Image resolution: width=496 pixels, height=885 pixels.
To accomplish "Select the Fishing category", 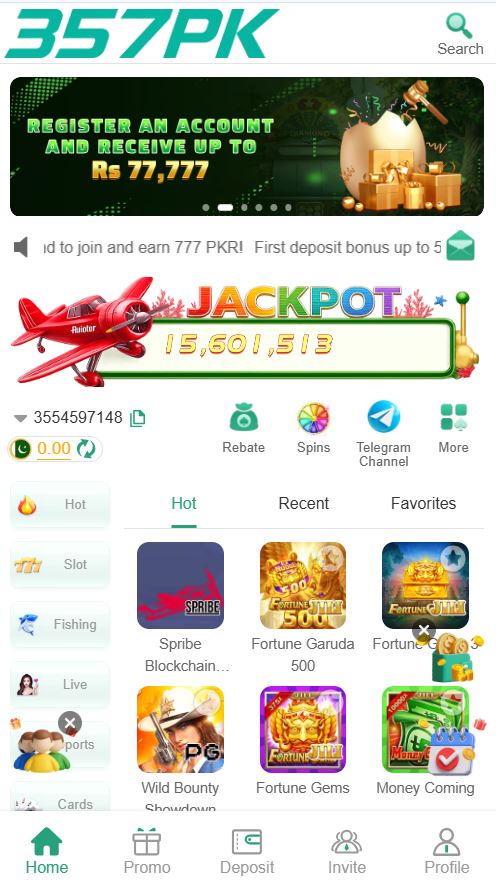I will click(60, 624).
